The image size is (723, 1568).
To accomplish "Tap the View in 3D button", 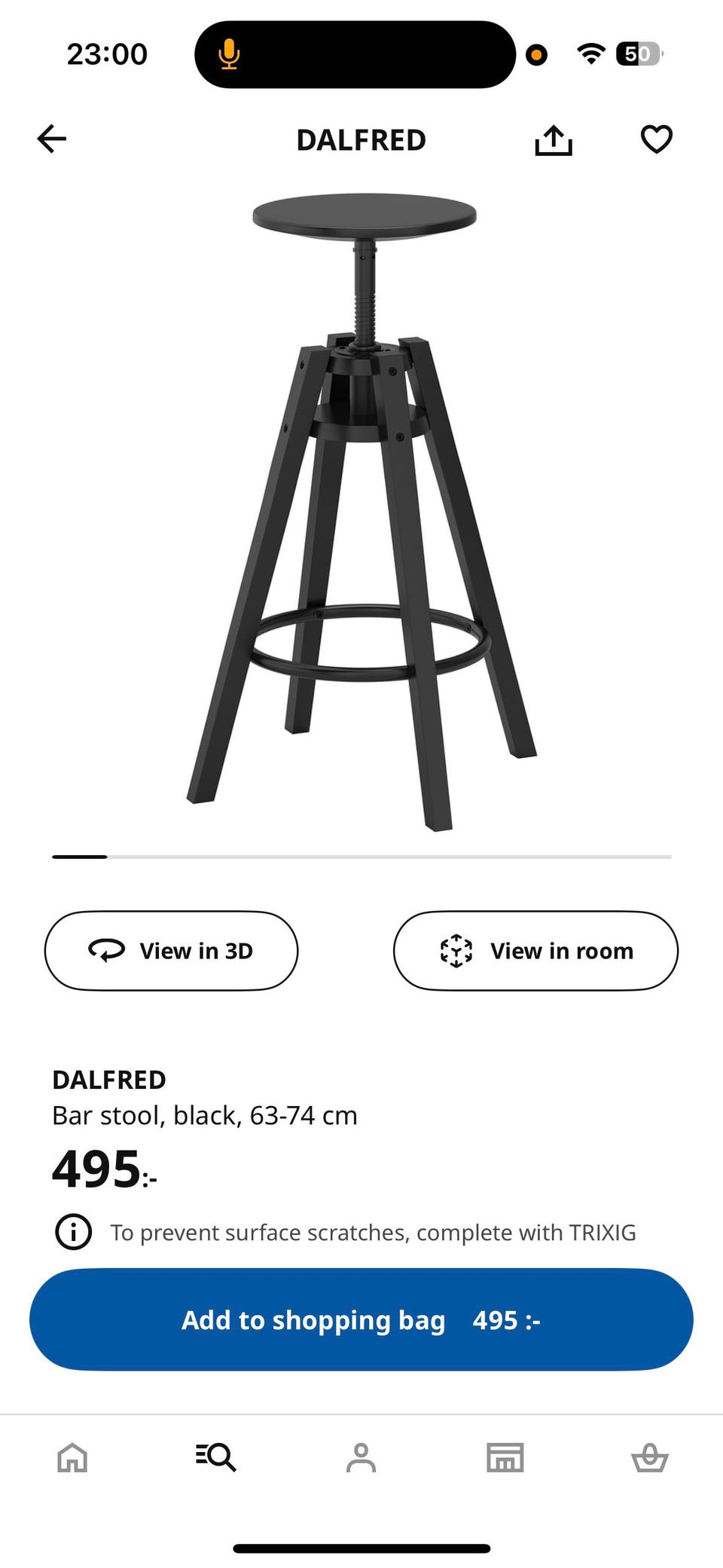I will tap(172, 951).
